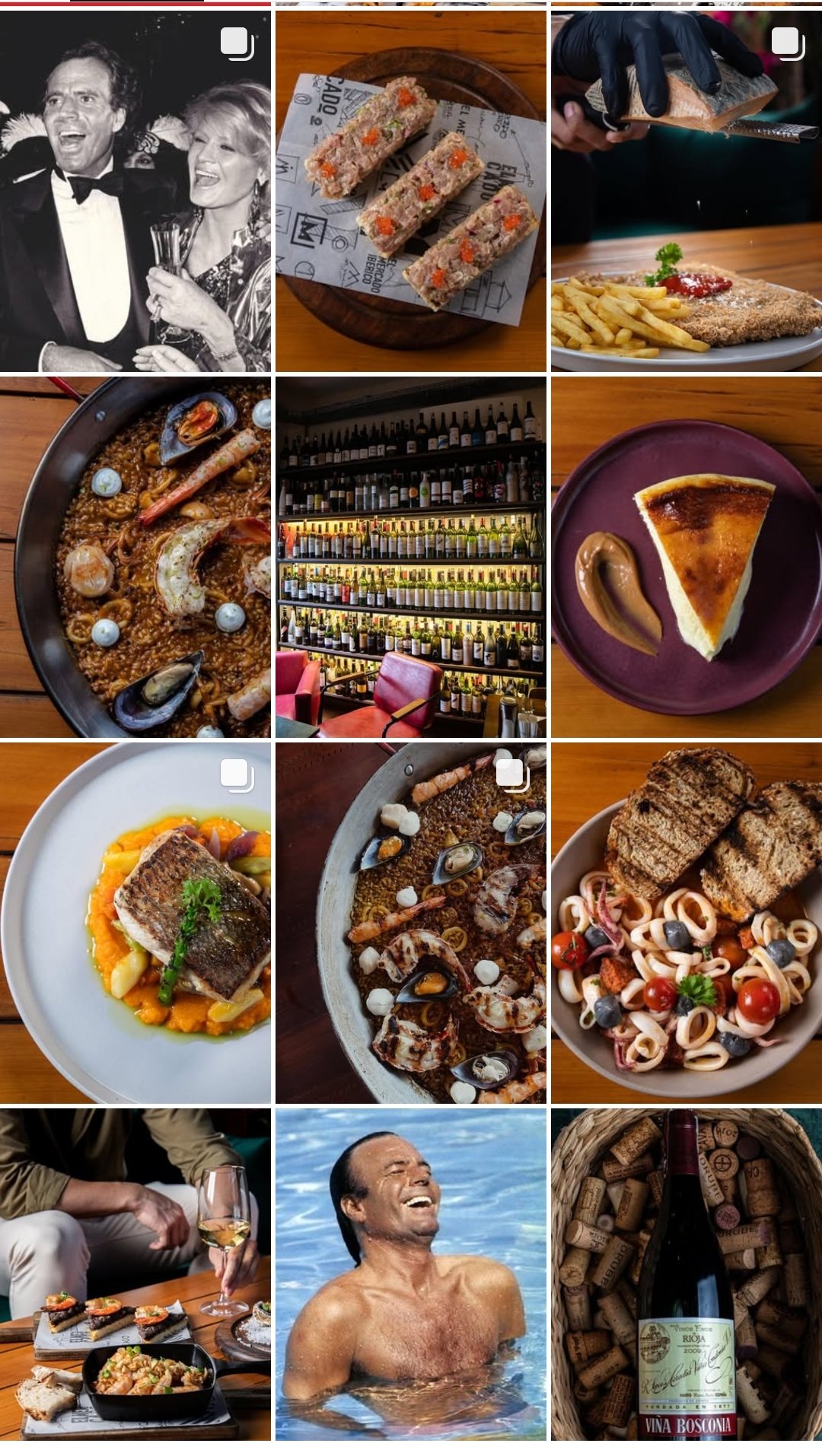Open the man holding wine glass post
The height and width of the screenshot is (1456, 822).
(x=135, y=1274)
